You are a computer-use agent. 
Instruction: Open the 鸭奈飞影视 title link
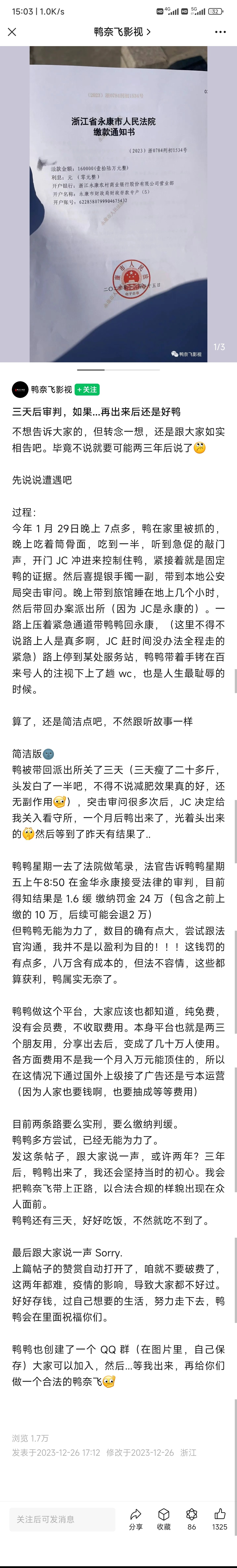(x=122, y=32)
